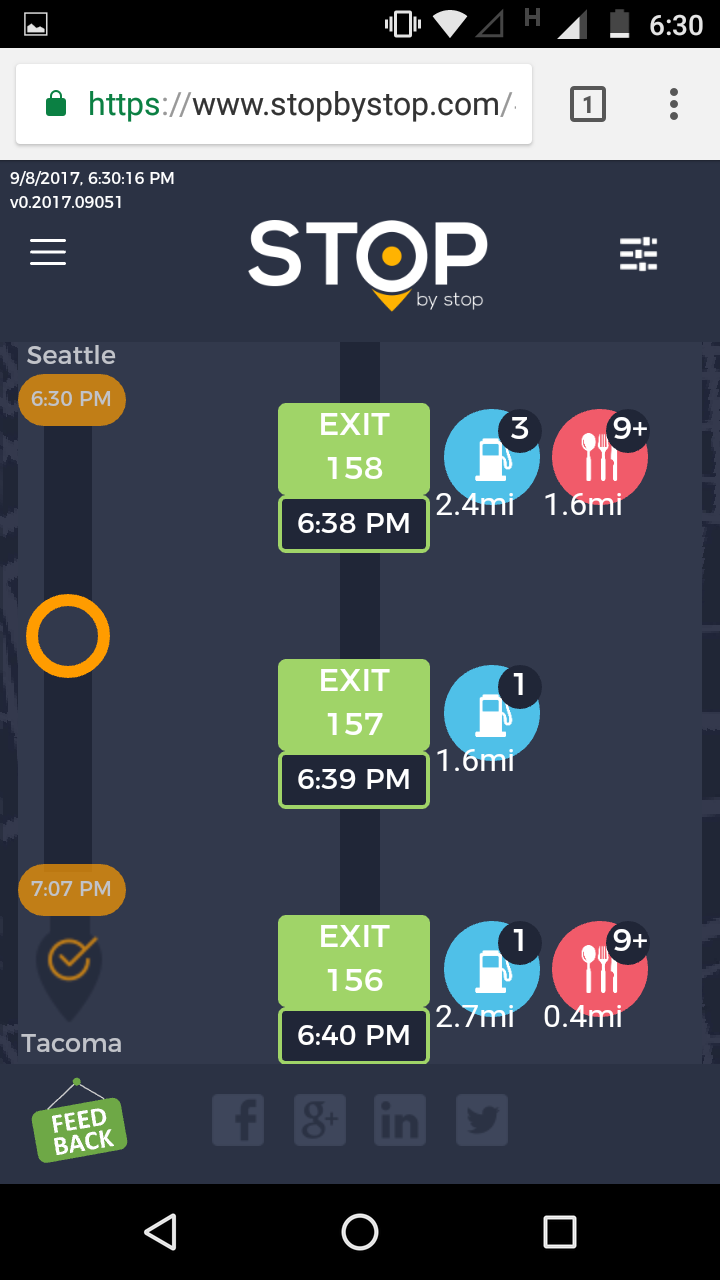Screen dimensions: 720x1280
Task: Share on LinkedIn
Action: (400, 1120)
